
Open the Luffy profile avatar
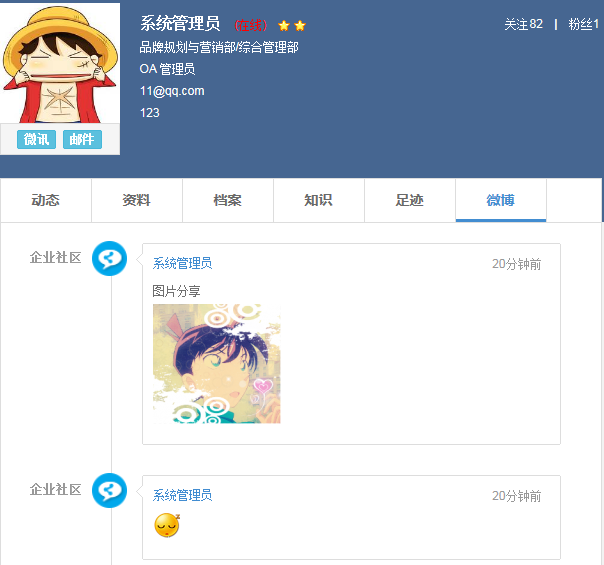click(x=60, y=62)
